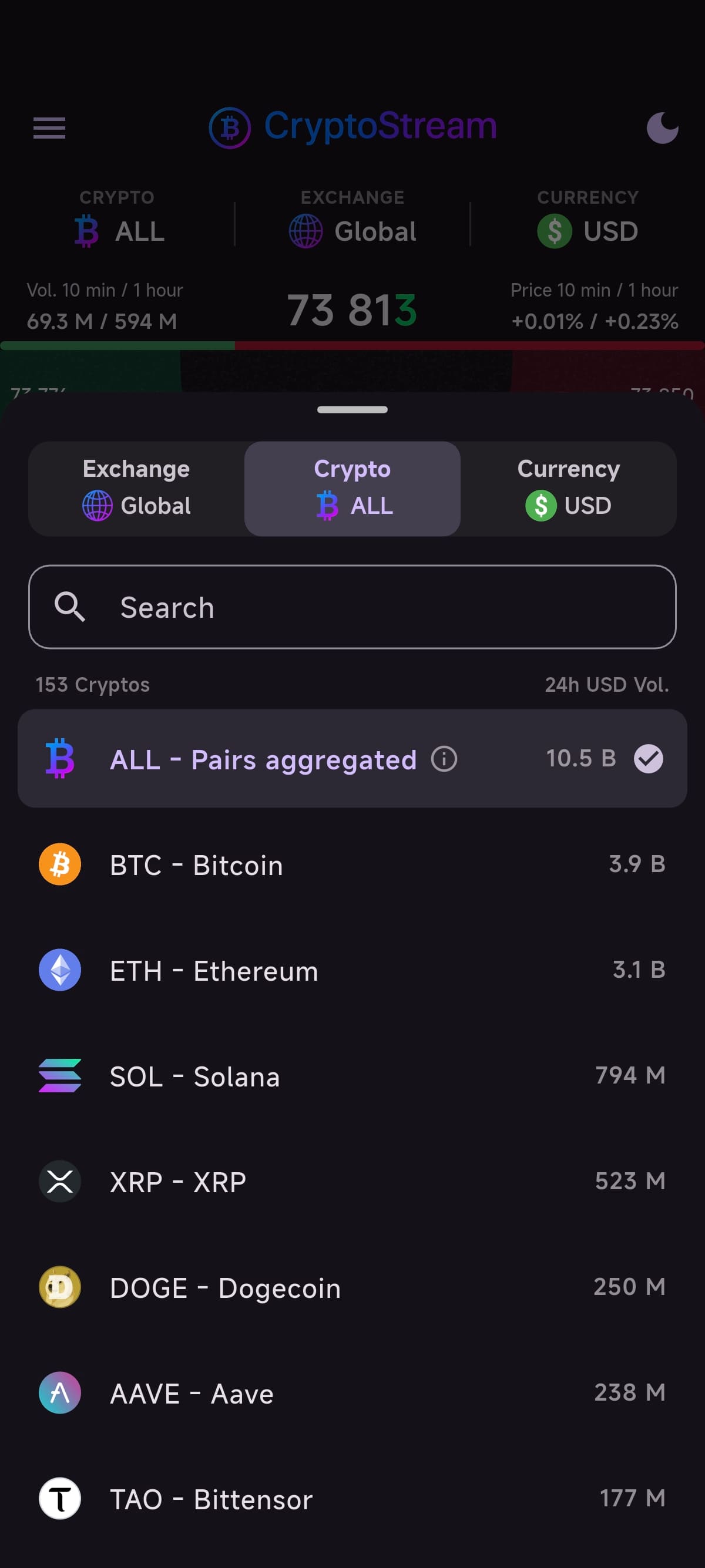Open the Exchange Global selector
The height and width of the screenshot is (1568, 705).
(136, 487)
